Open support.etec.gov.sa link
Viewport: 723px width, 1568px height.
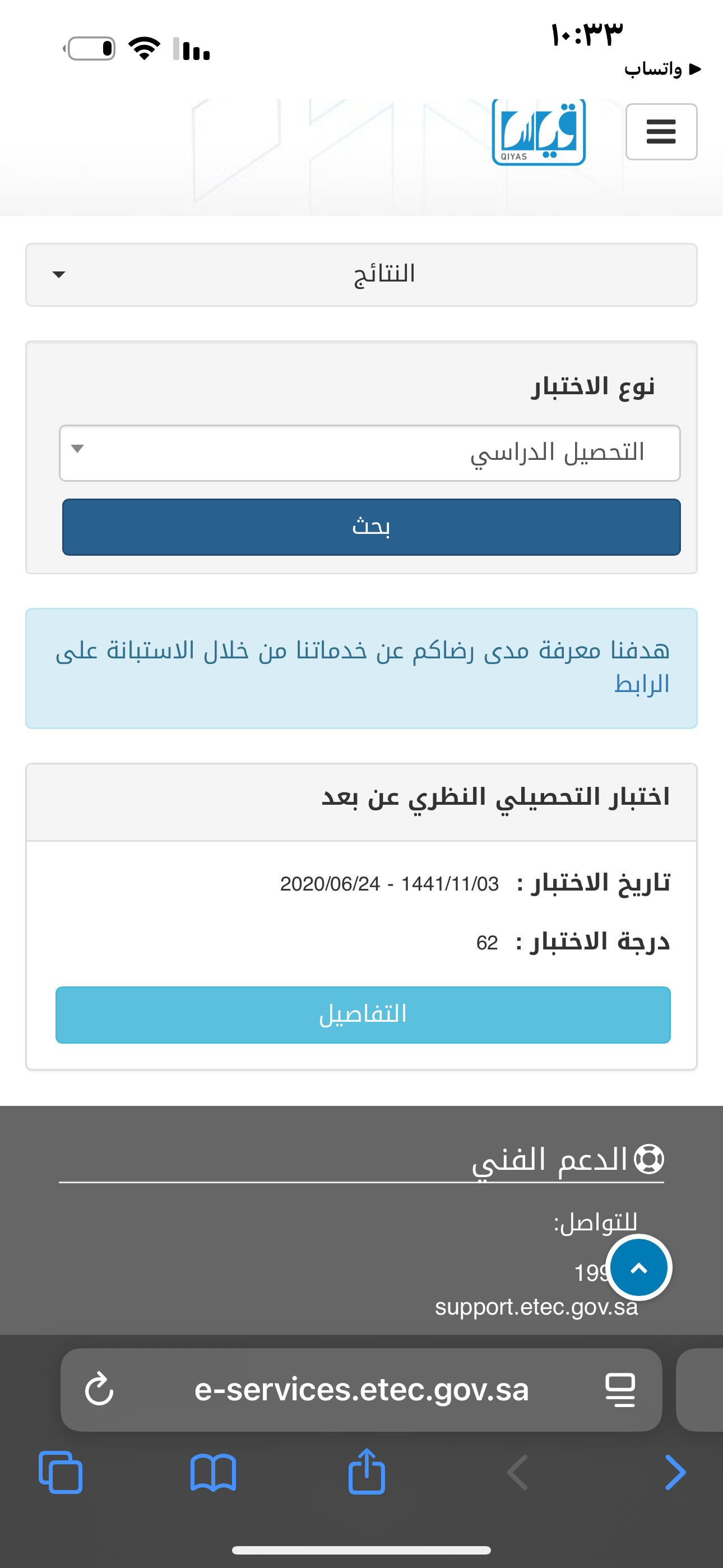pos(536,1307)
